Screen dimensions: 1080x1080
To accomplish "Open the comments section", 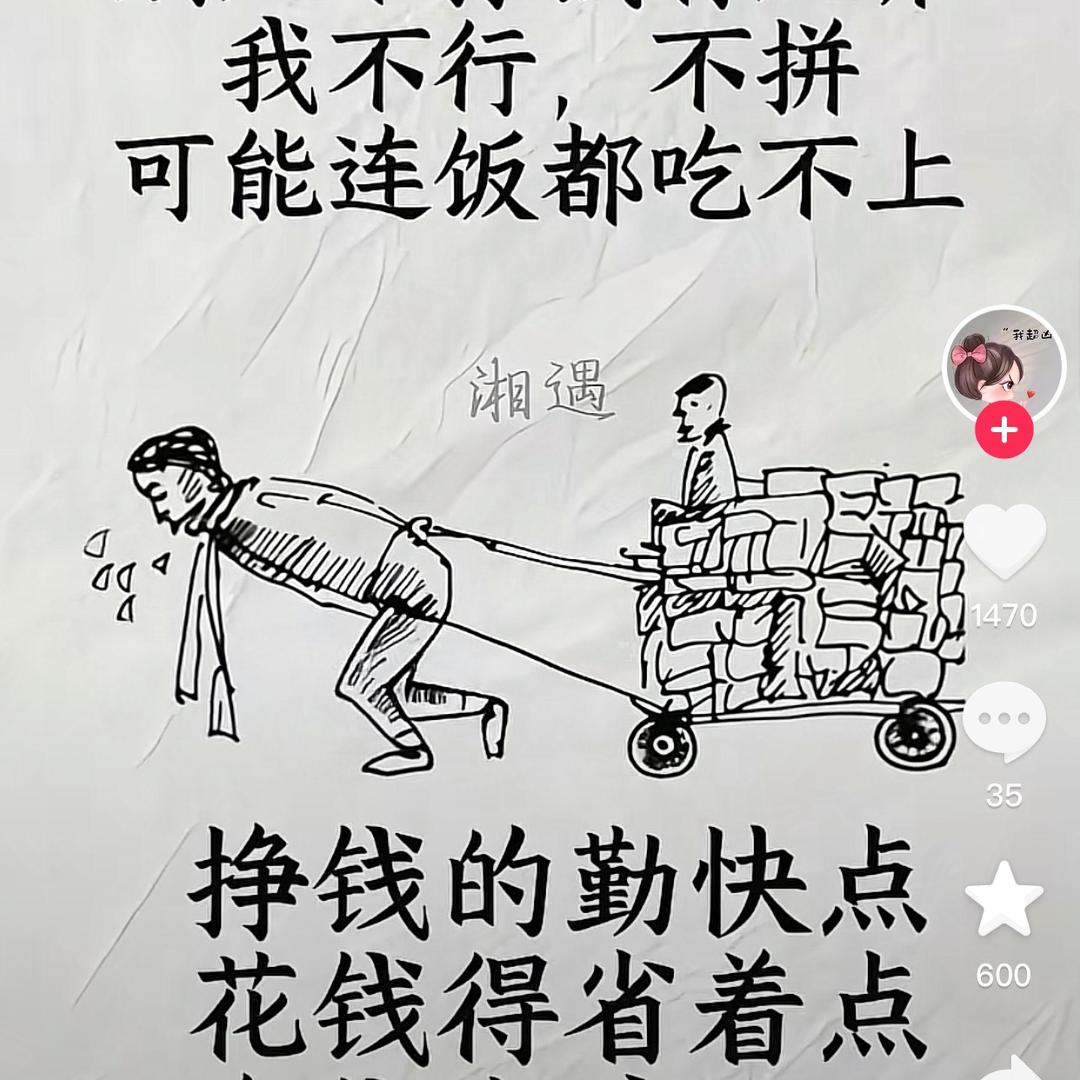I will [1004, 719].
